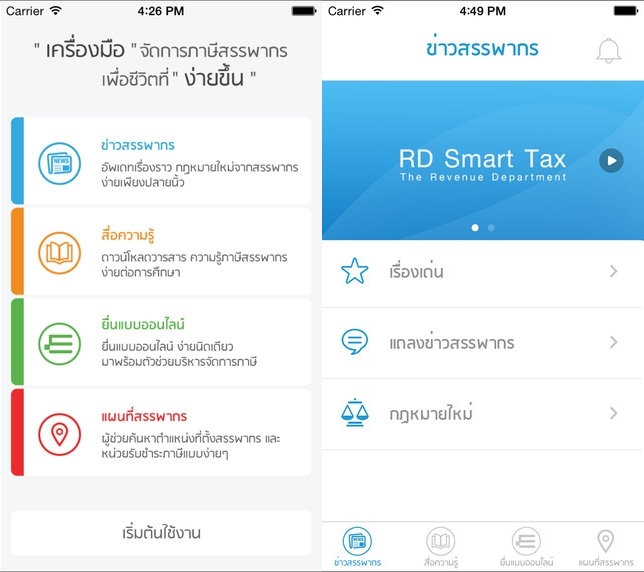
Task: Open the กฎหมายใหม่ row
Action: click(483, 413)
